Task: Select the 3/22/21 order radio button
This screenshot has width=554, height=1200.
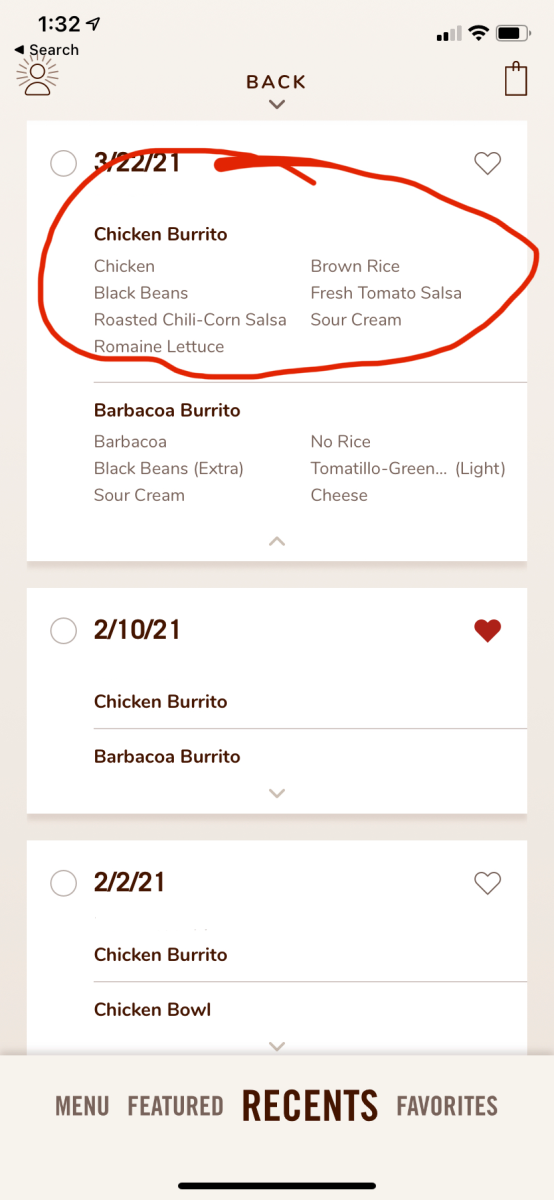Action: coord(63,163)
